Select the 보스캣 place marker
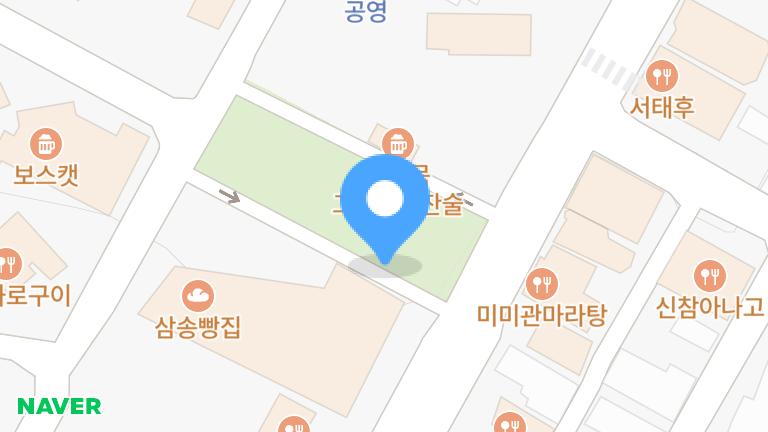The height and width of the screenshot is (432, 768). point(45,145)
